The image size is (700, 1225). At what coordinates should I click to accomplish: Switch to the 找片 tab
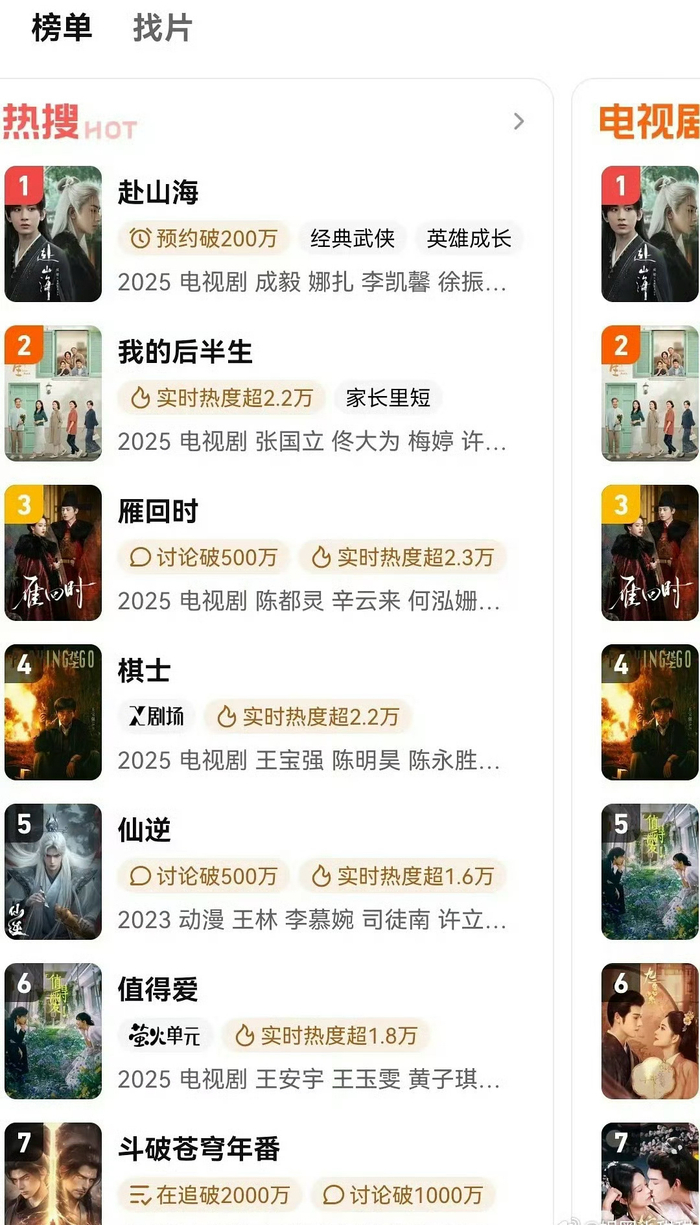point(162,28)
